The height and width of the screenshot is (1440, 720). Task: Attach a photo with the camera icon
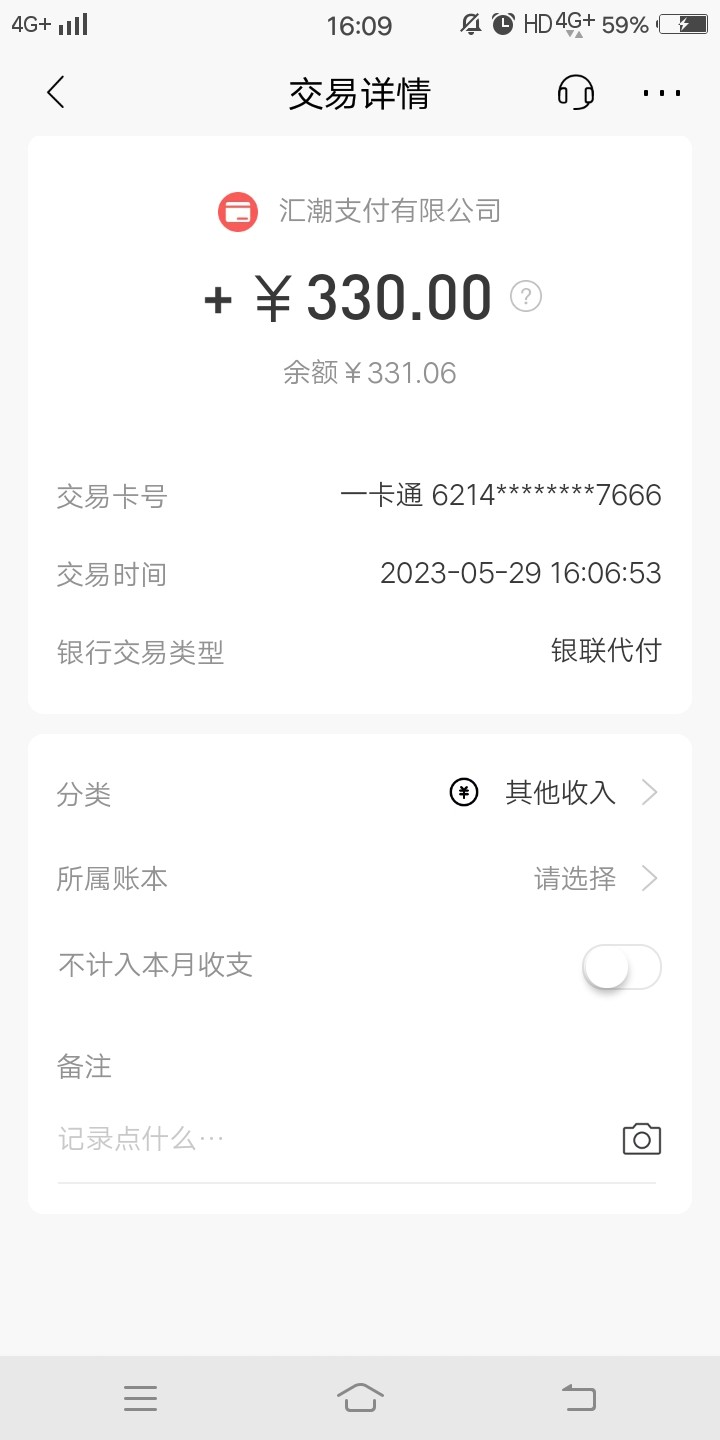coord(641,1139)
